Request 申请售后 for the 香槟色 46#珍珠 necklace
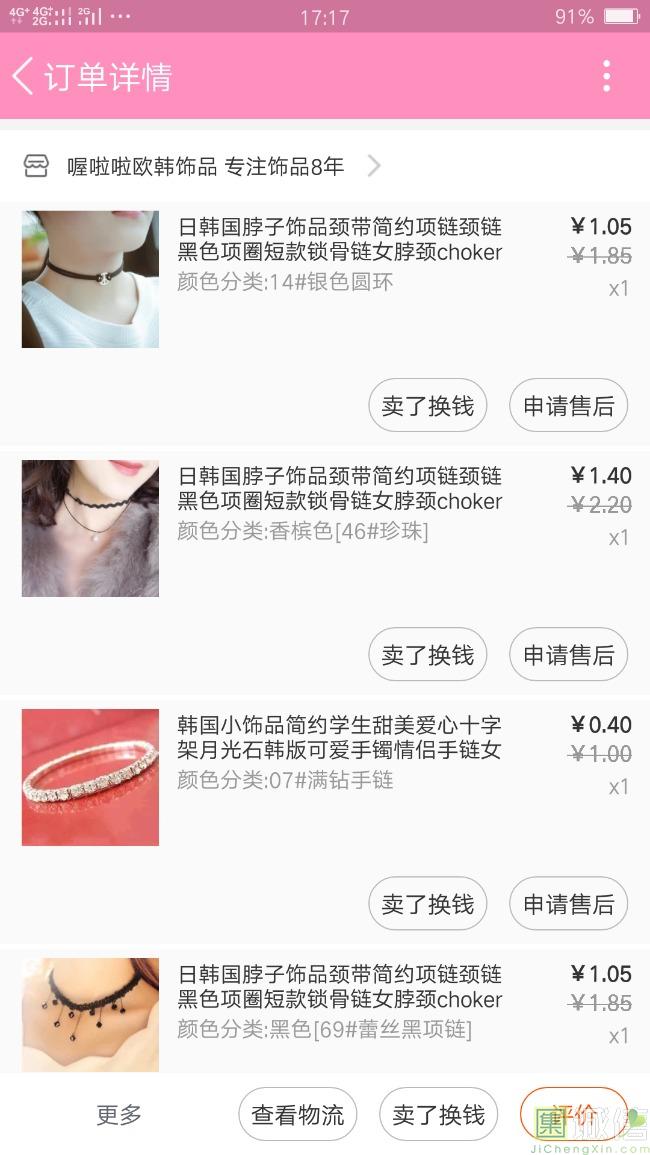650x1155 pixels. [x=568, y=655]
